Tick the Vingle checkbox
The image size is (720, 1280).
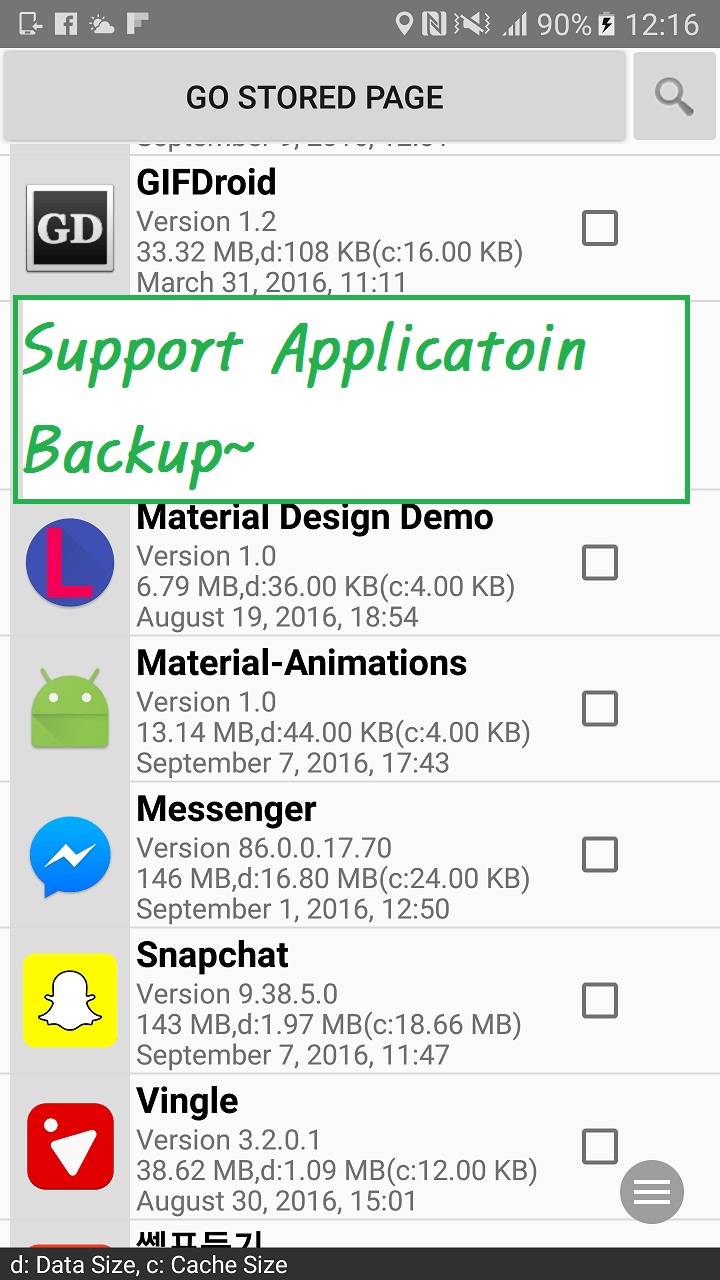point(599,1147)
